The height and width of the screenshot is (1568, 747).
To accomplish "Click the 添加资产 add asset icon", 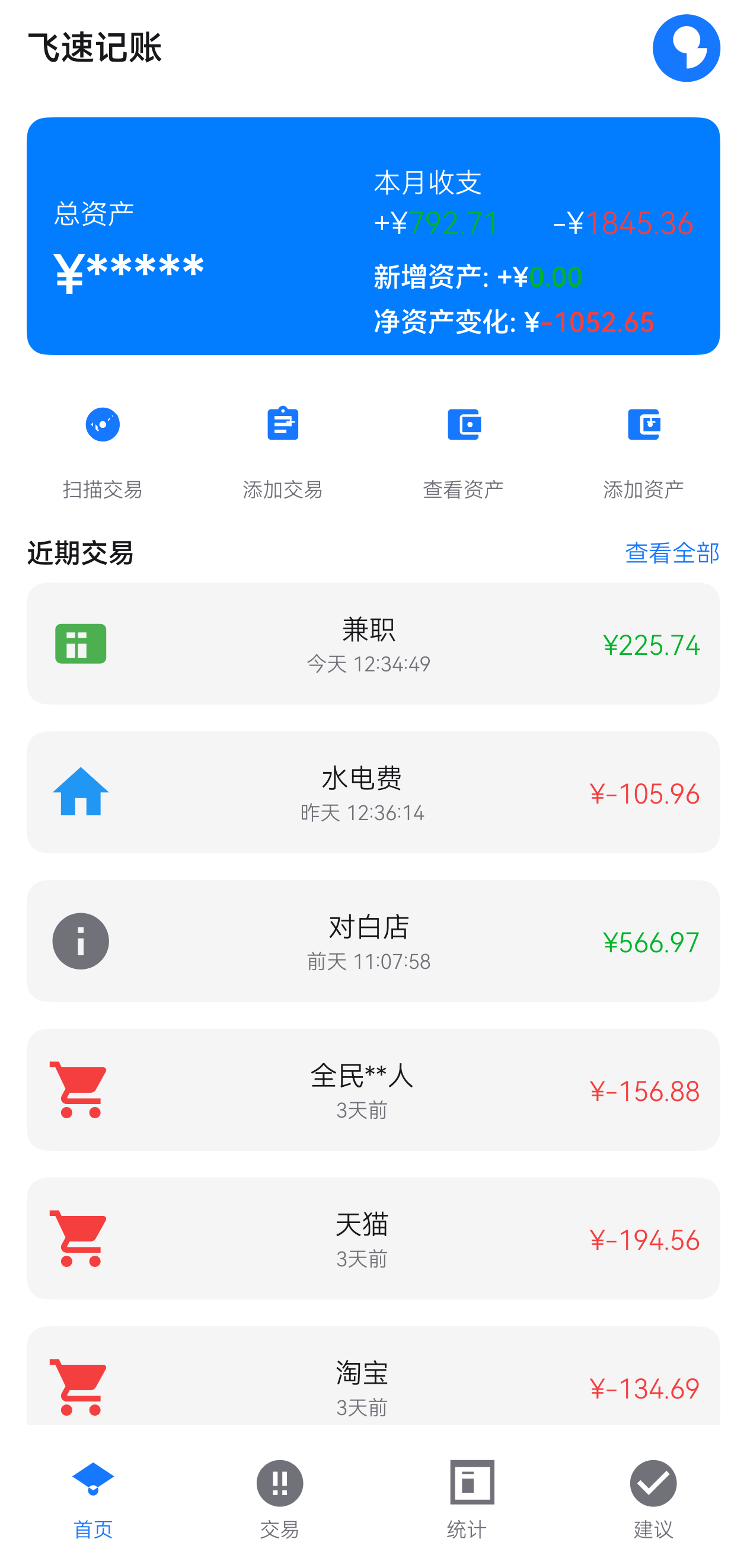I will [646, 425].
